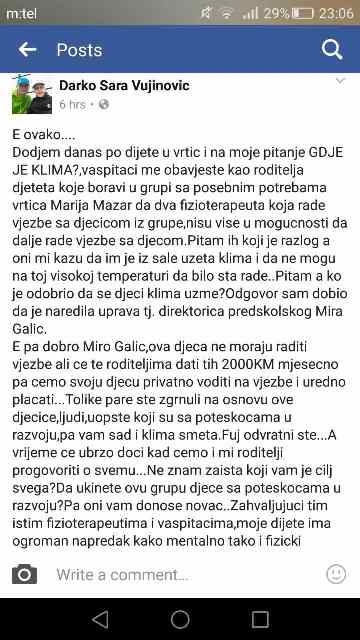360x640 pixels.
Task: Open the emoji smiley picker
Action: [336, 574]
